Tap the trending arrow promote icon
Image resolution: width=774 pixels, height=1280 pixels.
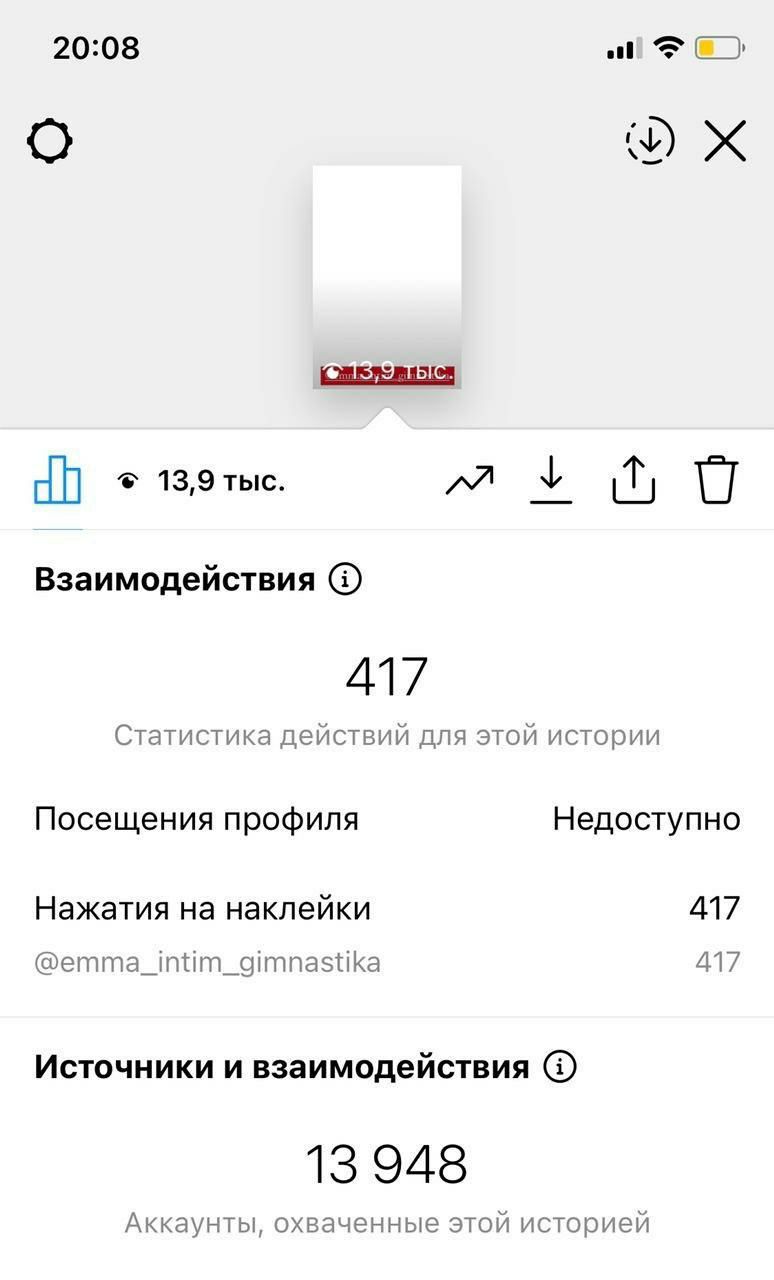pyautogui.click(x=470, y=481)
